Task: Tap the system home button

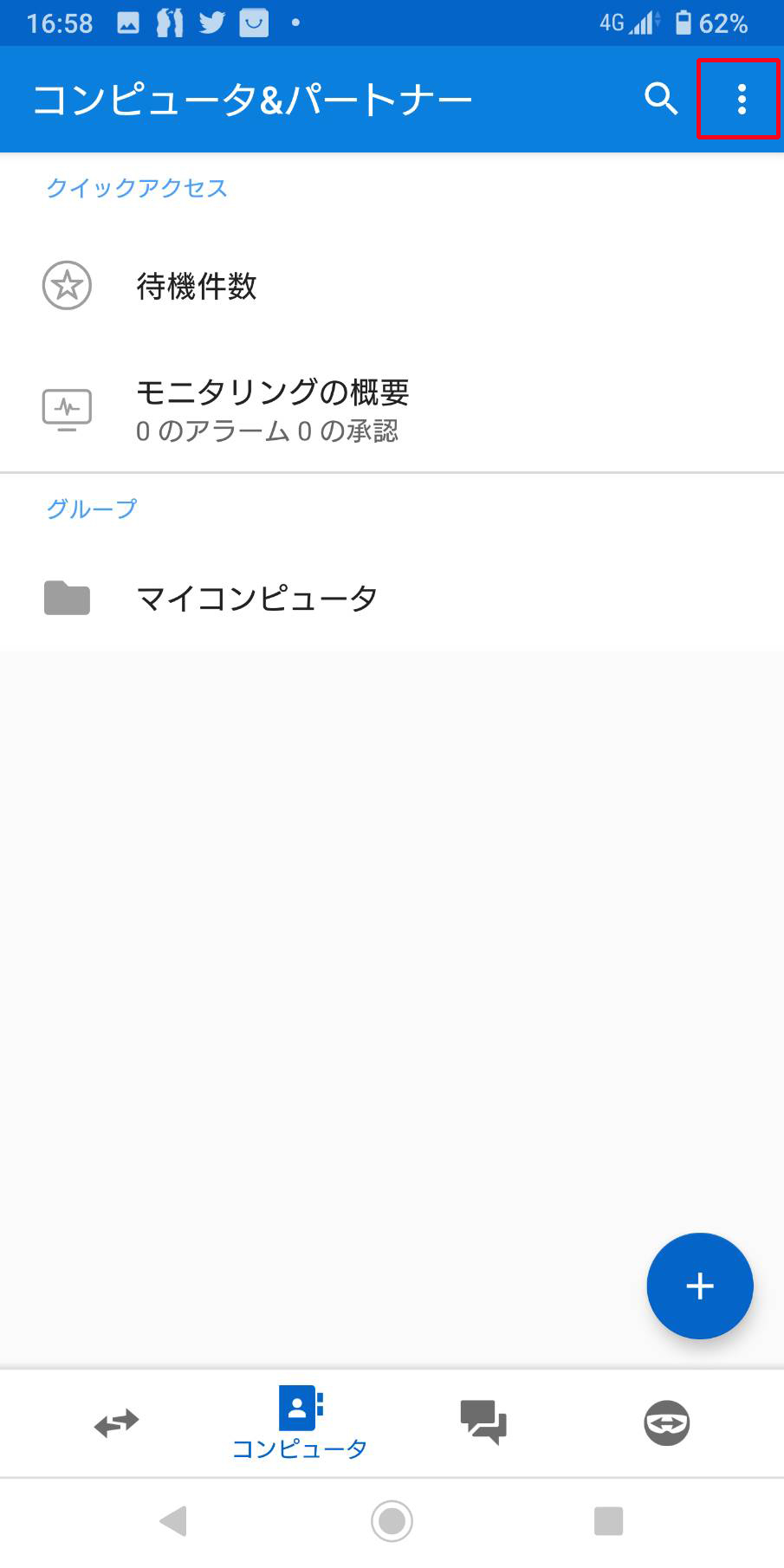Action: pos(392,1520)
